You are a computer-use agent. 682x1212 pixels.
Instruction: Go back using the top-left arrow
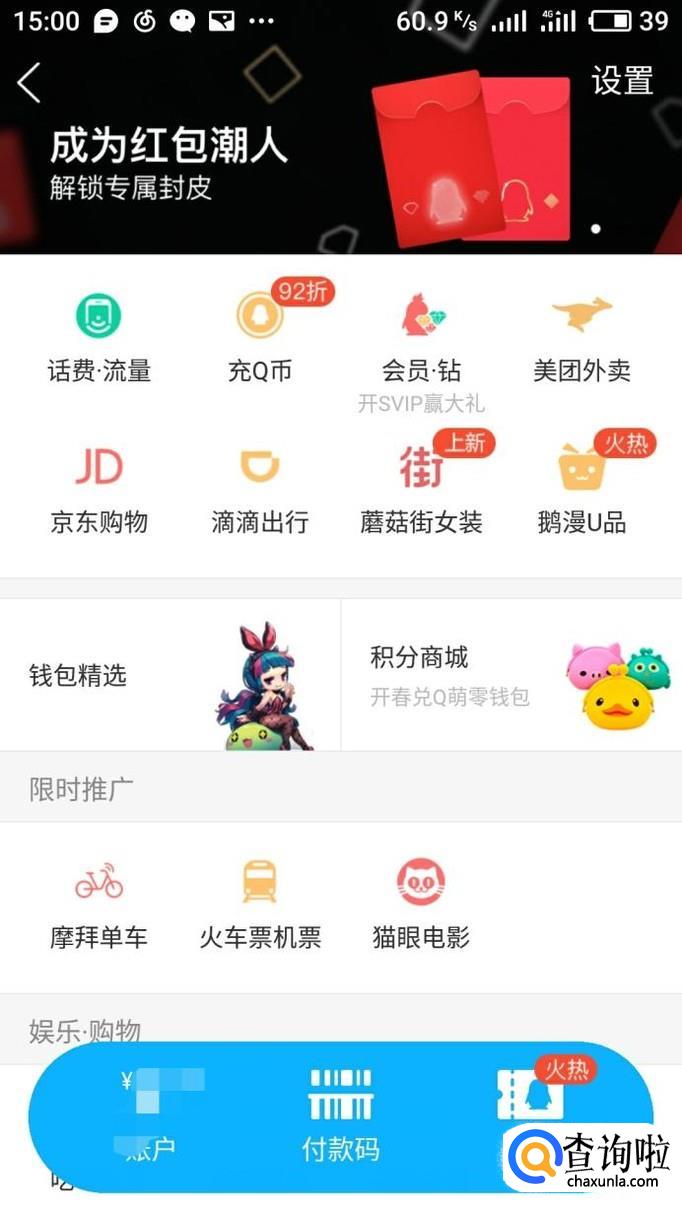coord(30,82)
